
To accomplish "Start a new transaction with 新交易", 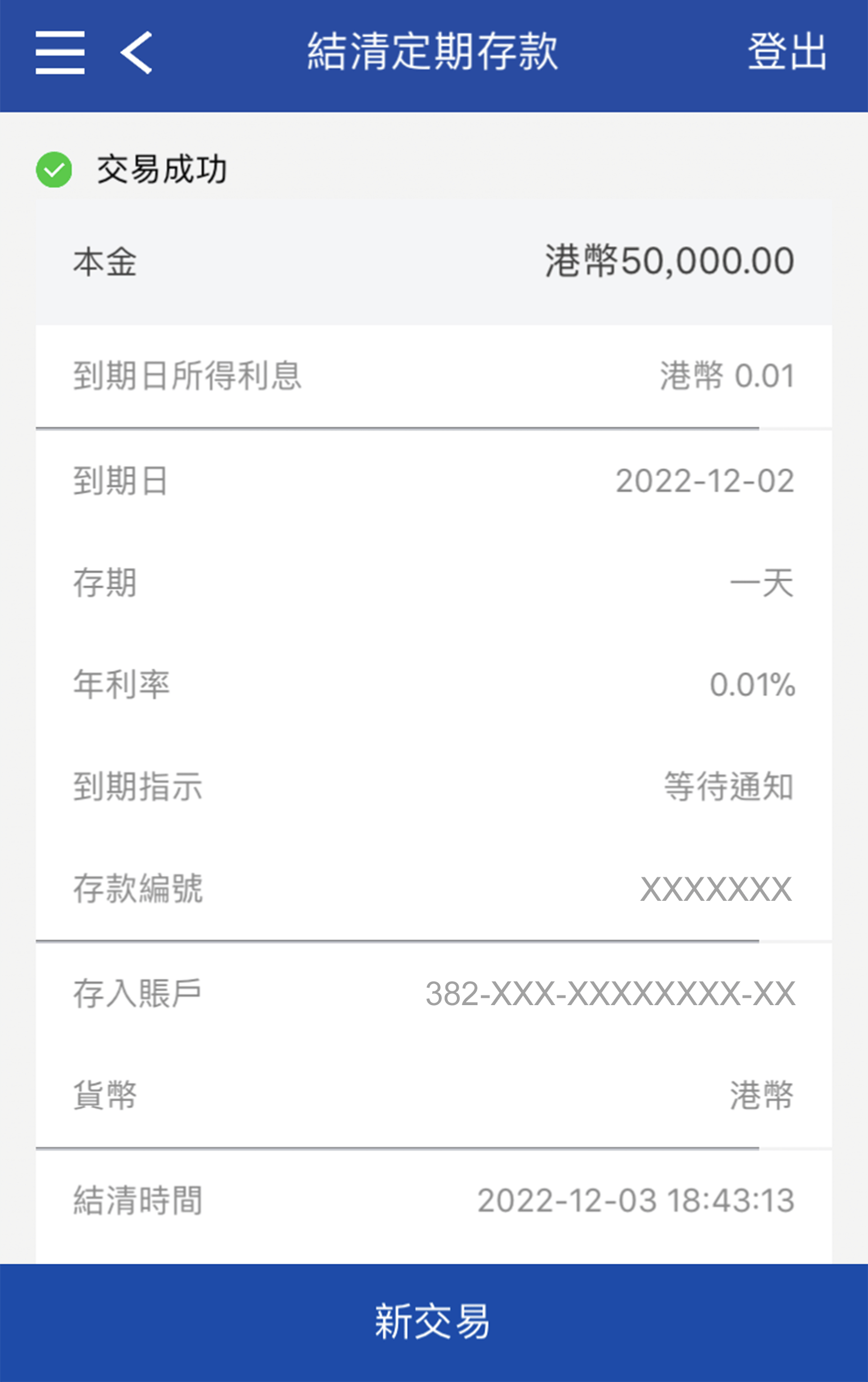I will pos(433,1322).
